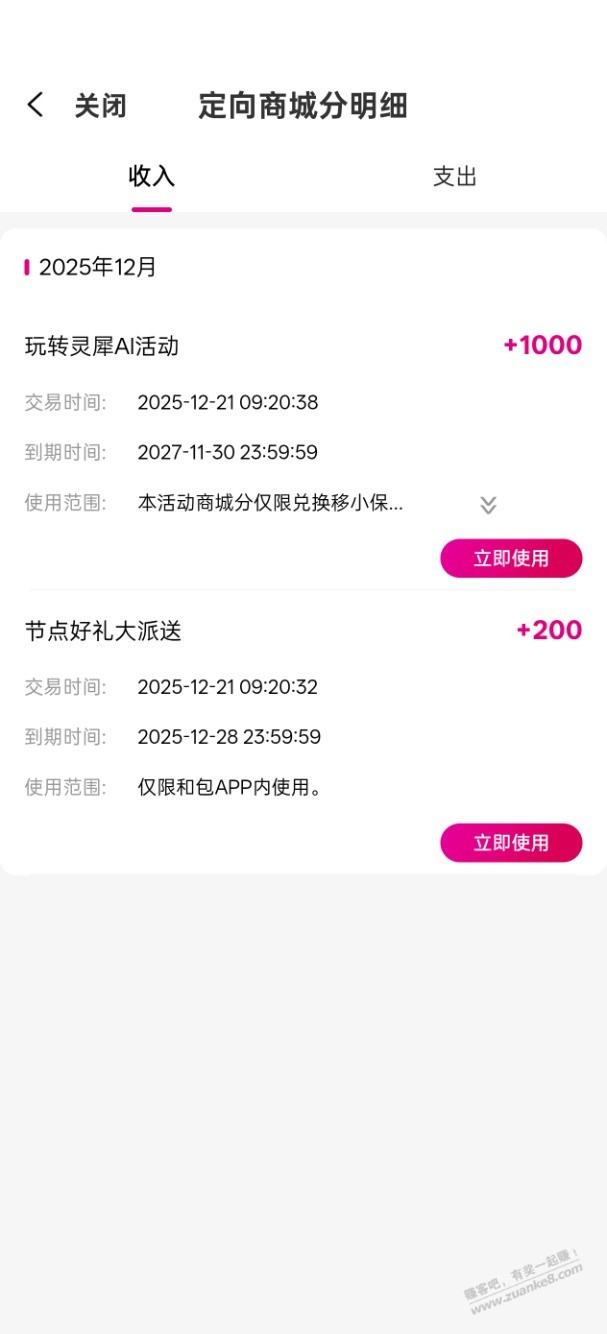Expand the 使用范围 details for 玩转灵犀AI活动

click(x=488, y=504)
